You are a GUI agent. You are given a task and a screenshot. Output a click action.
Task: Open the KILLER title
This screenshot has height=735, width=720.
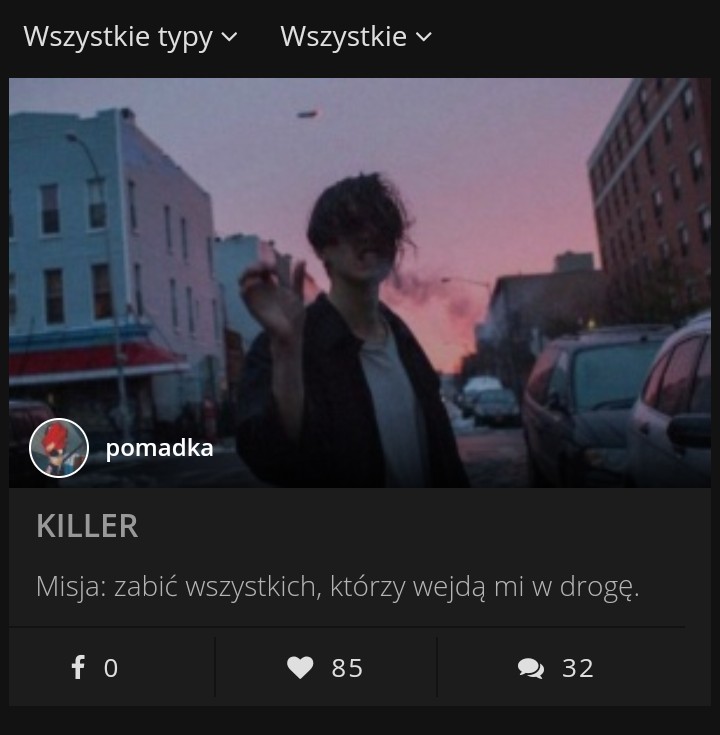[x=87, y=526]
